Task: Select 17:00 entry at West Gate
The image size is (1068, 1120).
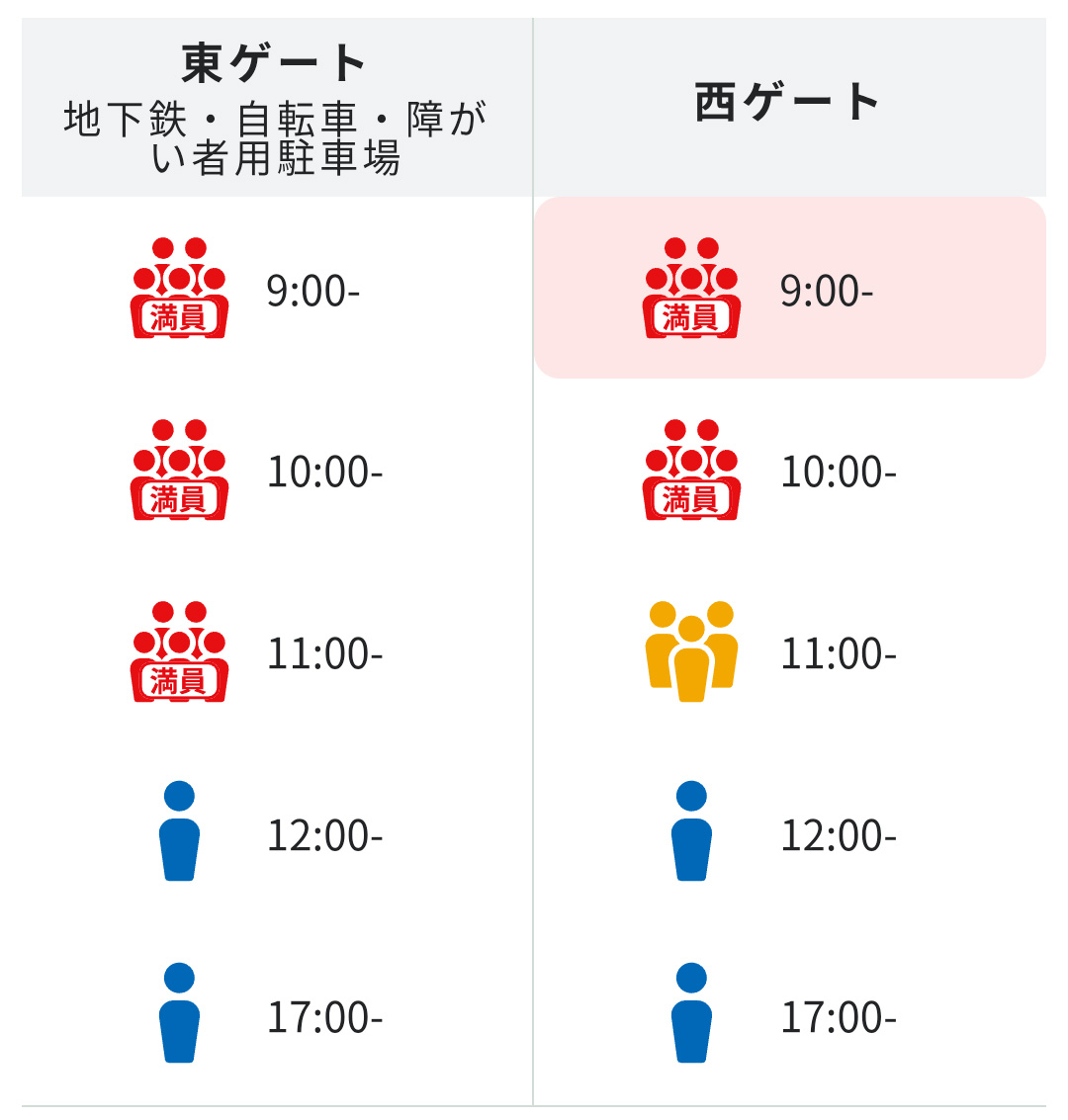Action: click(x=789, y=1015)
